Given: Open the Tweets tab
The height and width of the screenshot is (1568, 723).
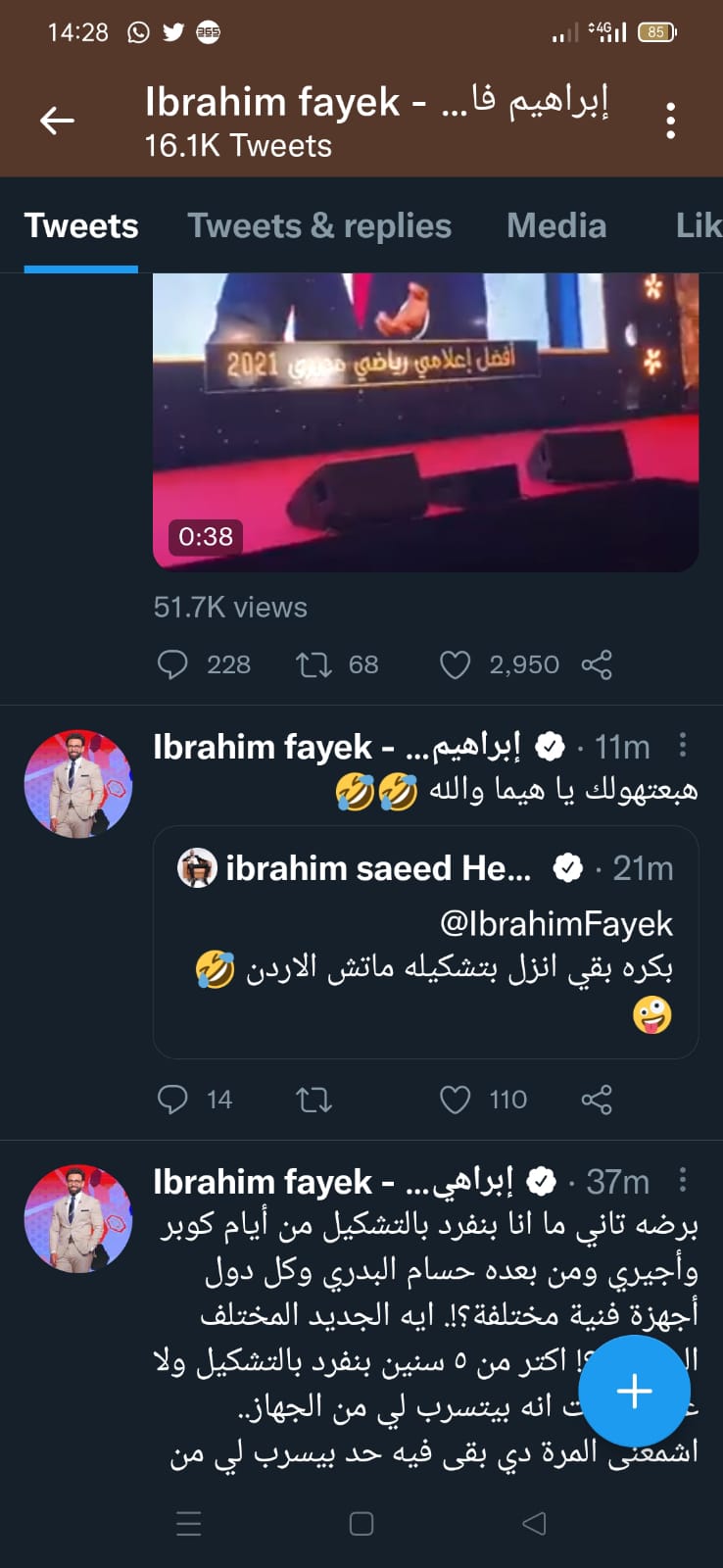Looking at the screenshot, I should click(x=81, y=226).
